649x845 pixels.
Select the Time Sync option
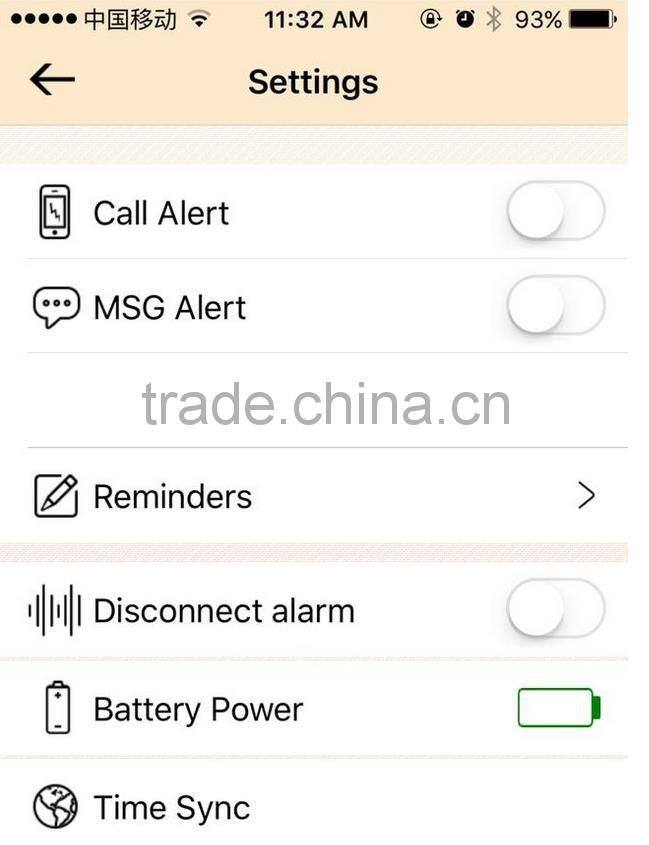(x=171, y=807)
